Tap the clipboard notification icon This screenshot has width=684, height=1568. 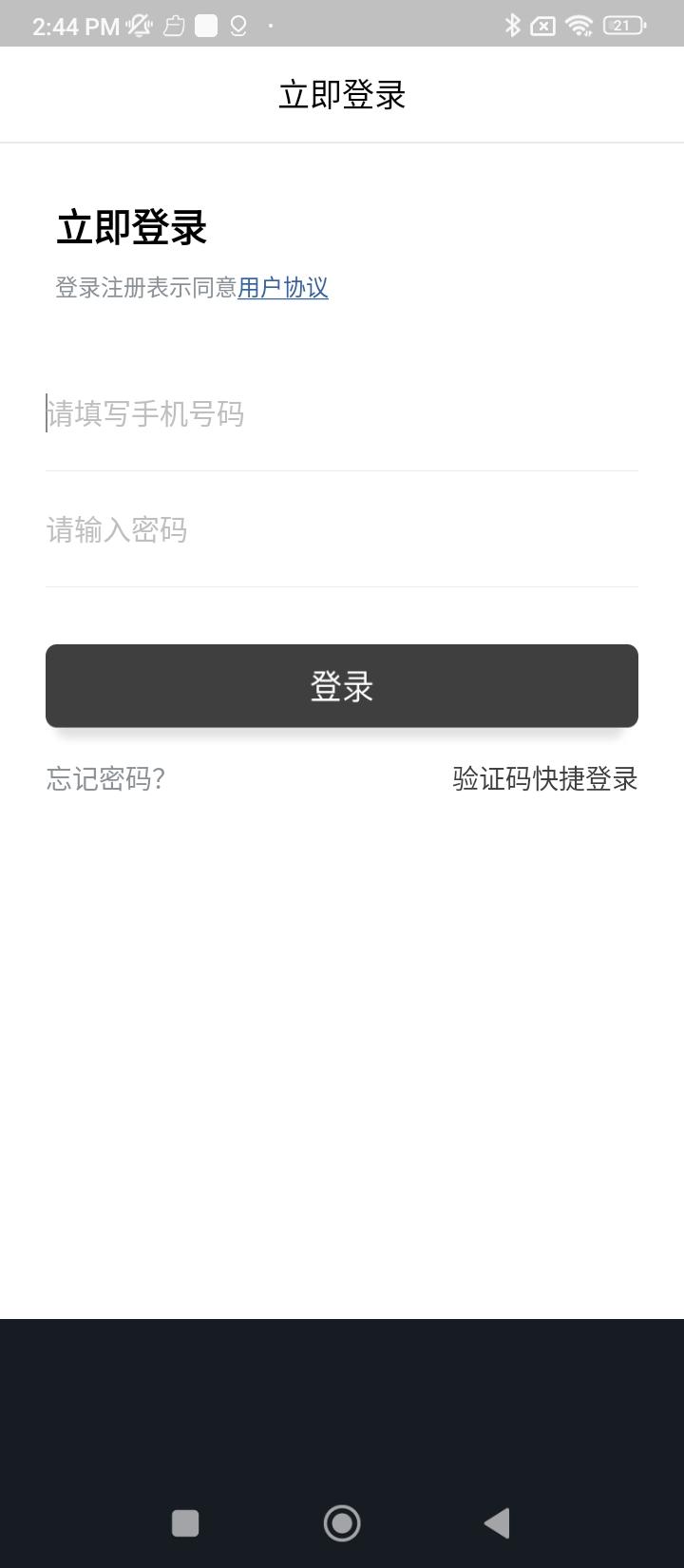pos(174,26)
